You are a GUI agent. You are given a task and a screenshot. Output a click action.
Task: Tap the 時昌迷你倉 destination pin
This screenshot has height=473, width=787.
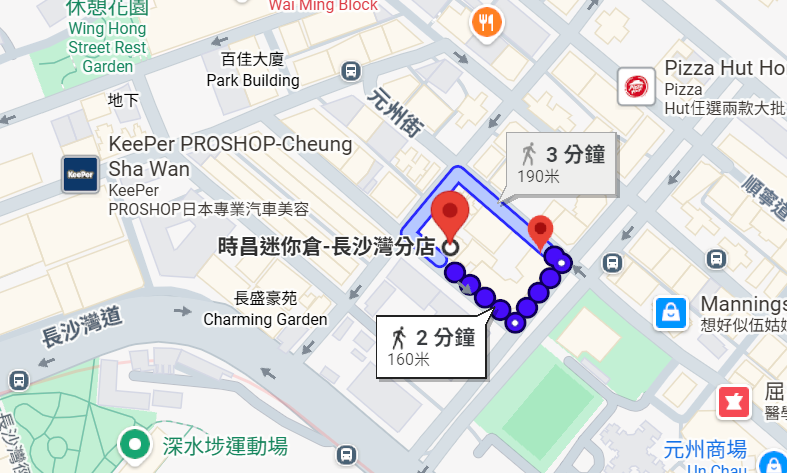tap(450, 218)
